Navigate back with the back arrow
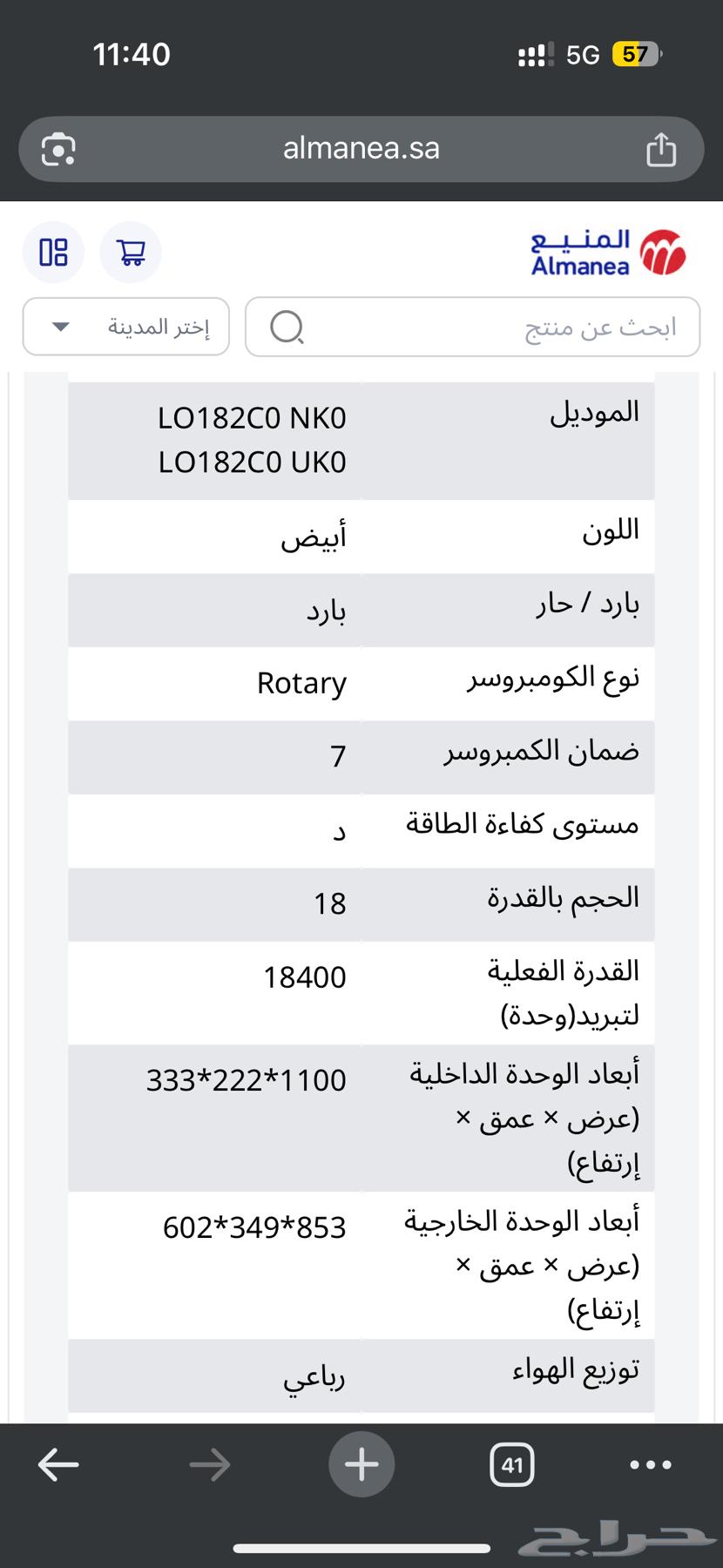The height and width of the screenshot is (1568, 723). 57,1464
